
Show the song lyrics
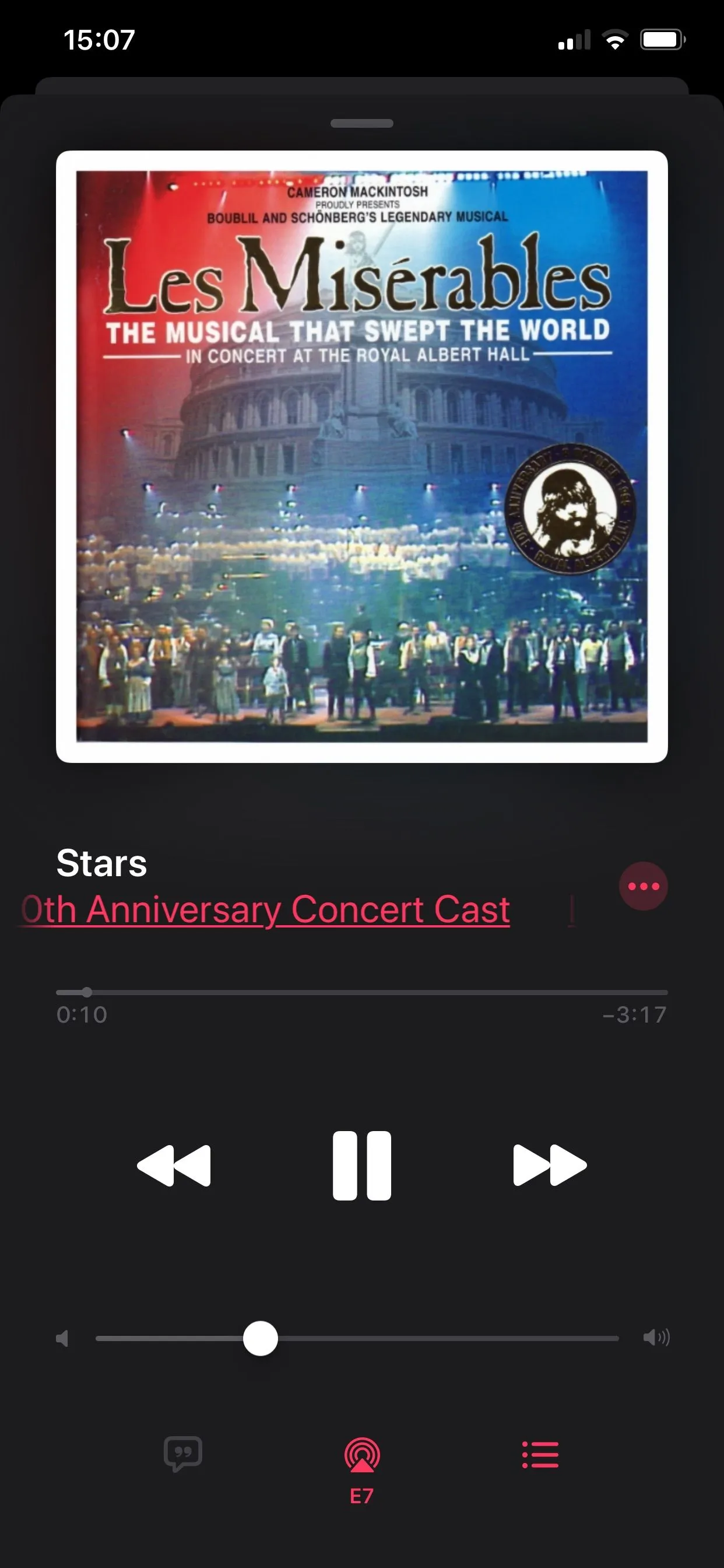tap(182, 1454)
